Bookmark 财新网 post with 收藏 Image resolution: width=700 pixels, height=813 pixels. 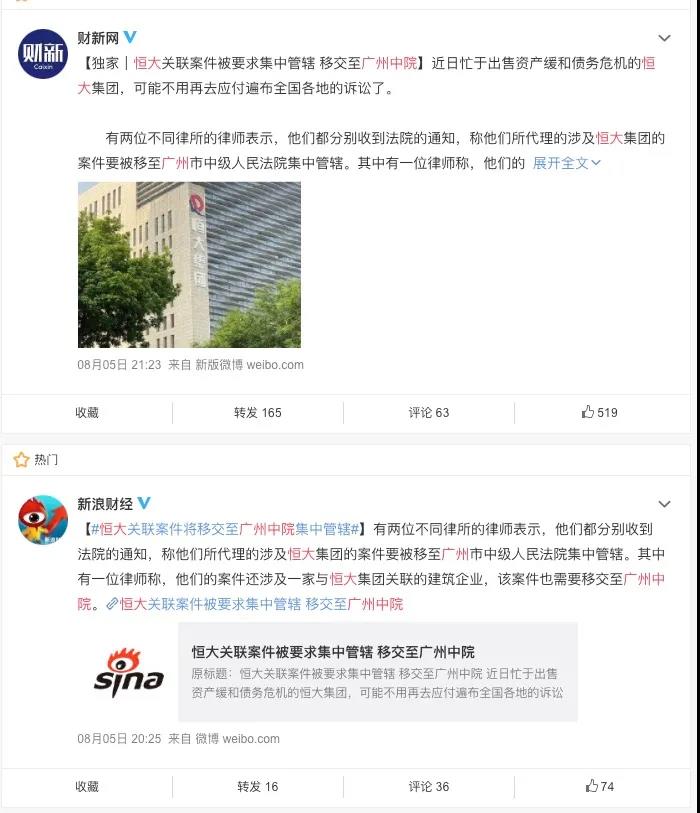click(x=87, y=412)
